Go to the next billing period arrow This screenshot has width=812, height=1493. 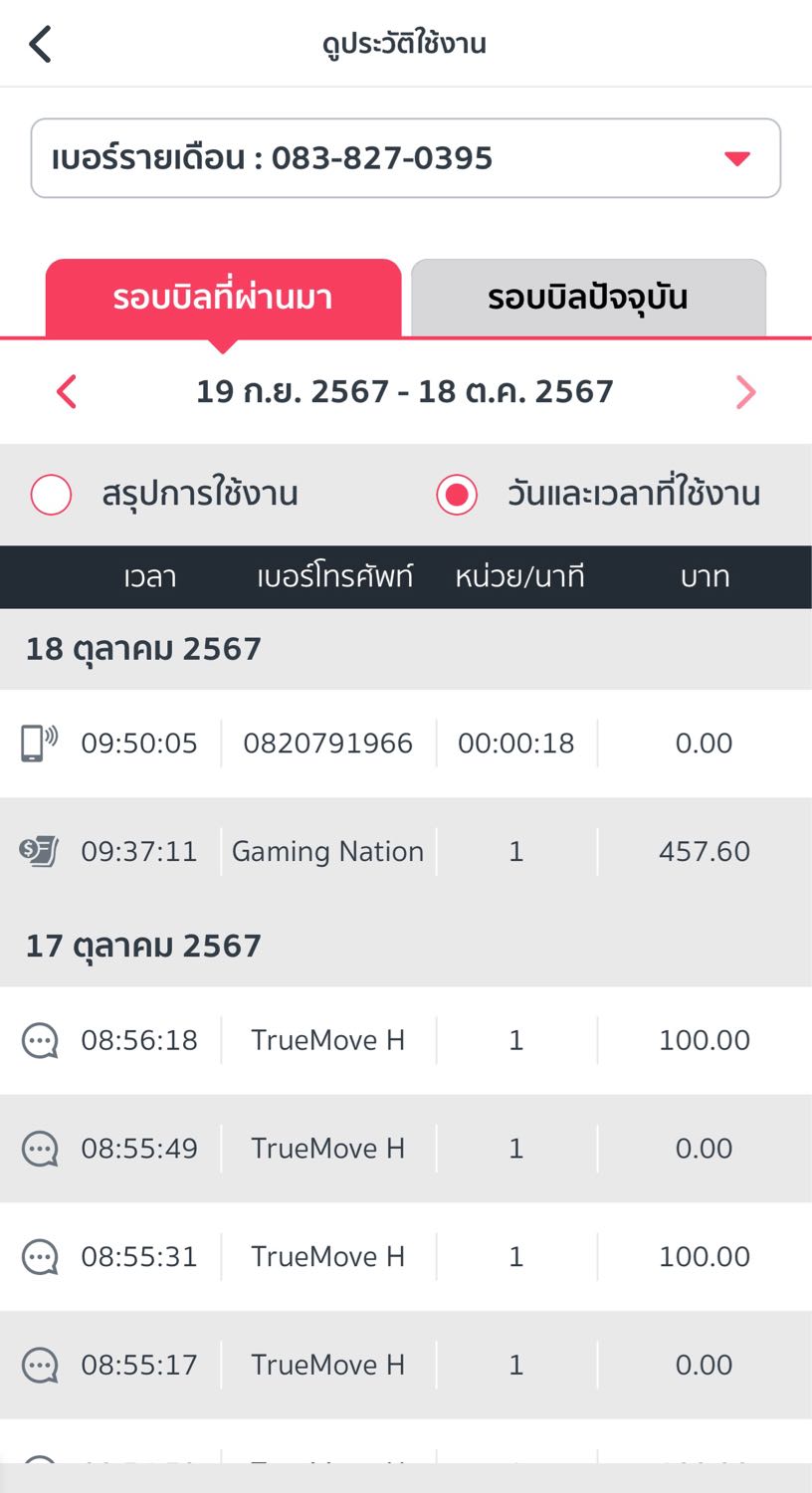tap(745, 392)
